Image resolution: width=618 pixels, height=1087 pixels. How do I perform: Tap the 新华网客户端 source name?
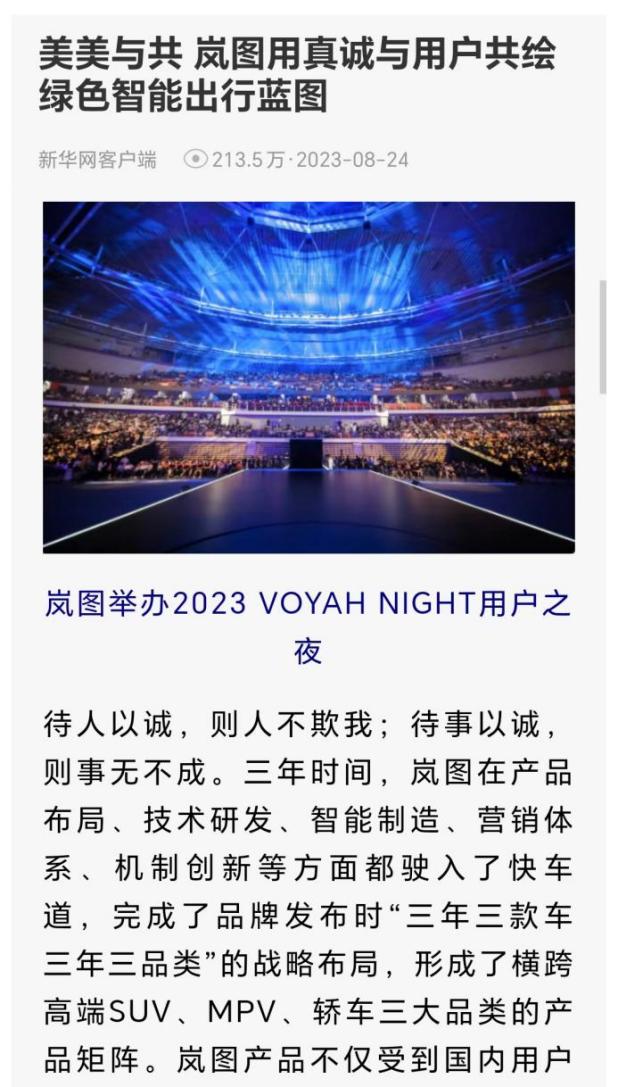click(x=97, y=160)
